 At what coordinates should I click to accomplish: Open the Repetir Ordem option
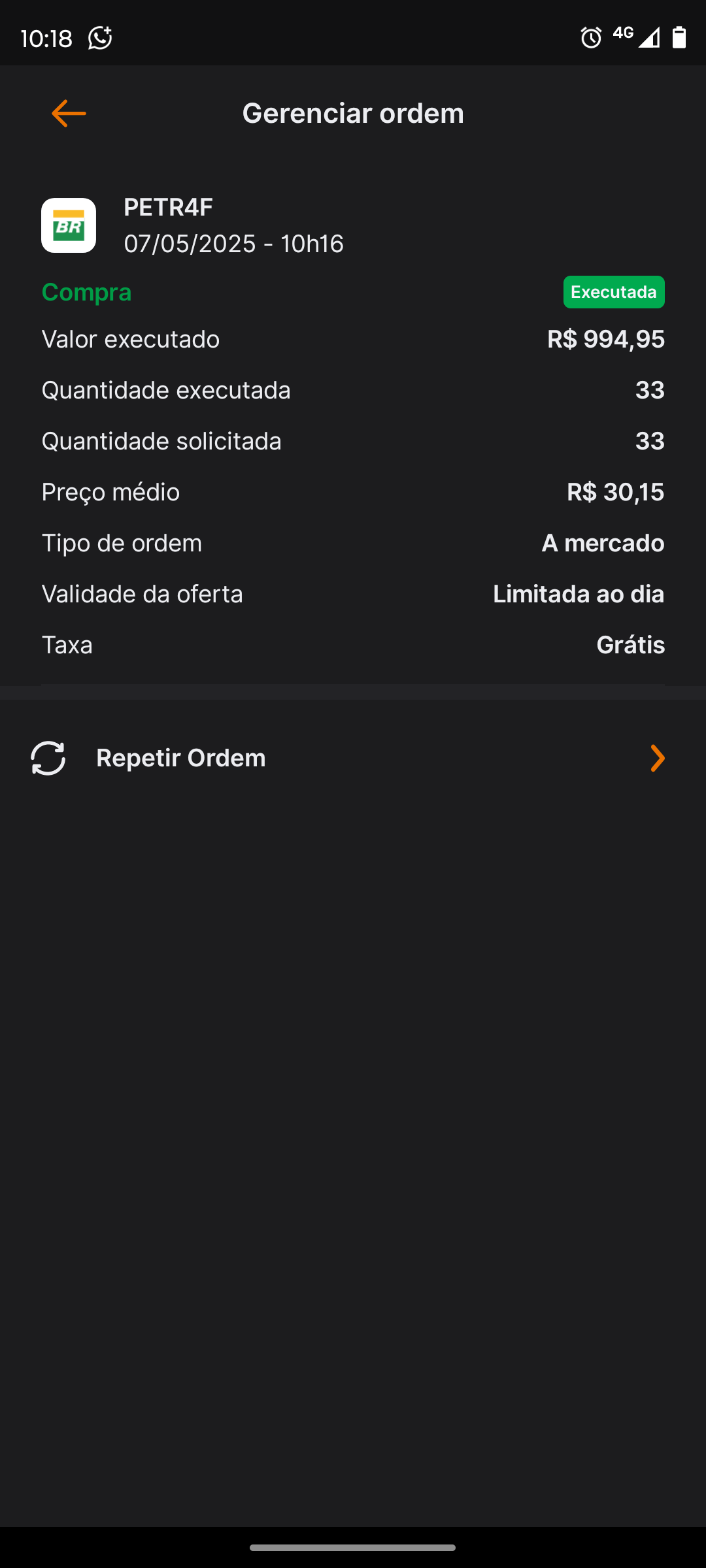point(353,758)
